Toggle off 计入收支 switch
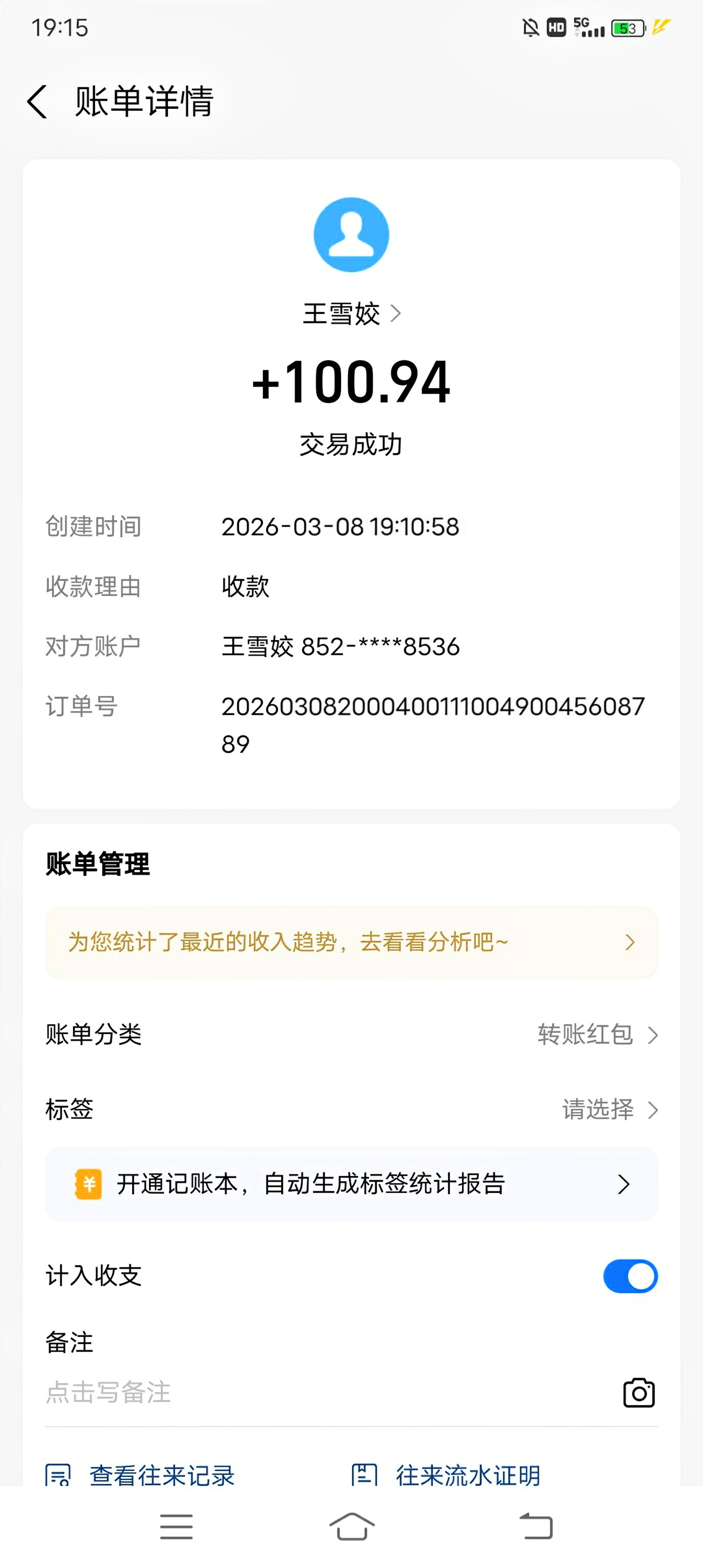This screenshot has height=1568, width=703. pyautogui.click(x=630, y=1276)
